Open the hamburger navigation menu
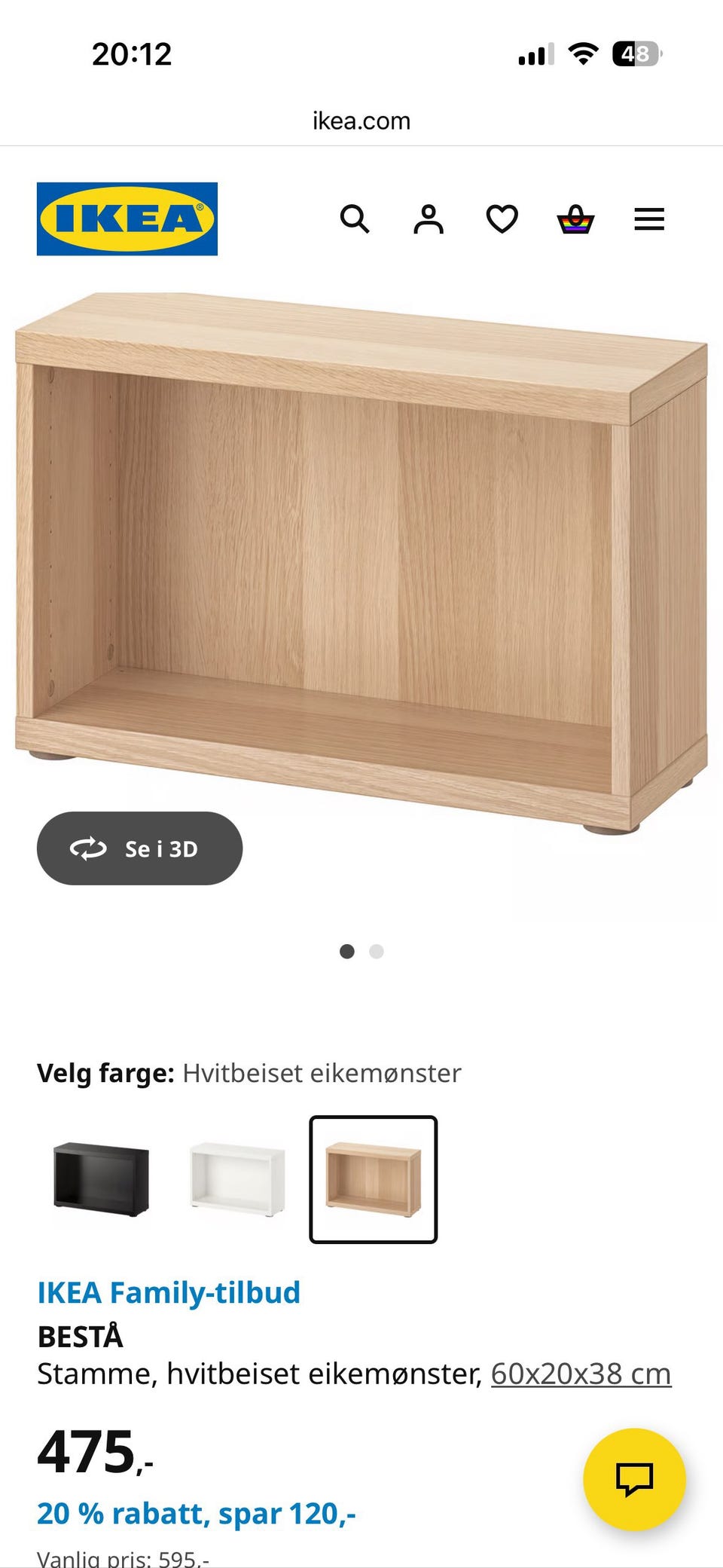Screen dimensions: 723x1568 [648, 219]
